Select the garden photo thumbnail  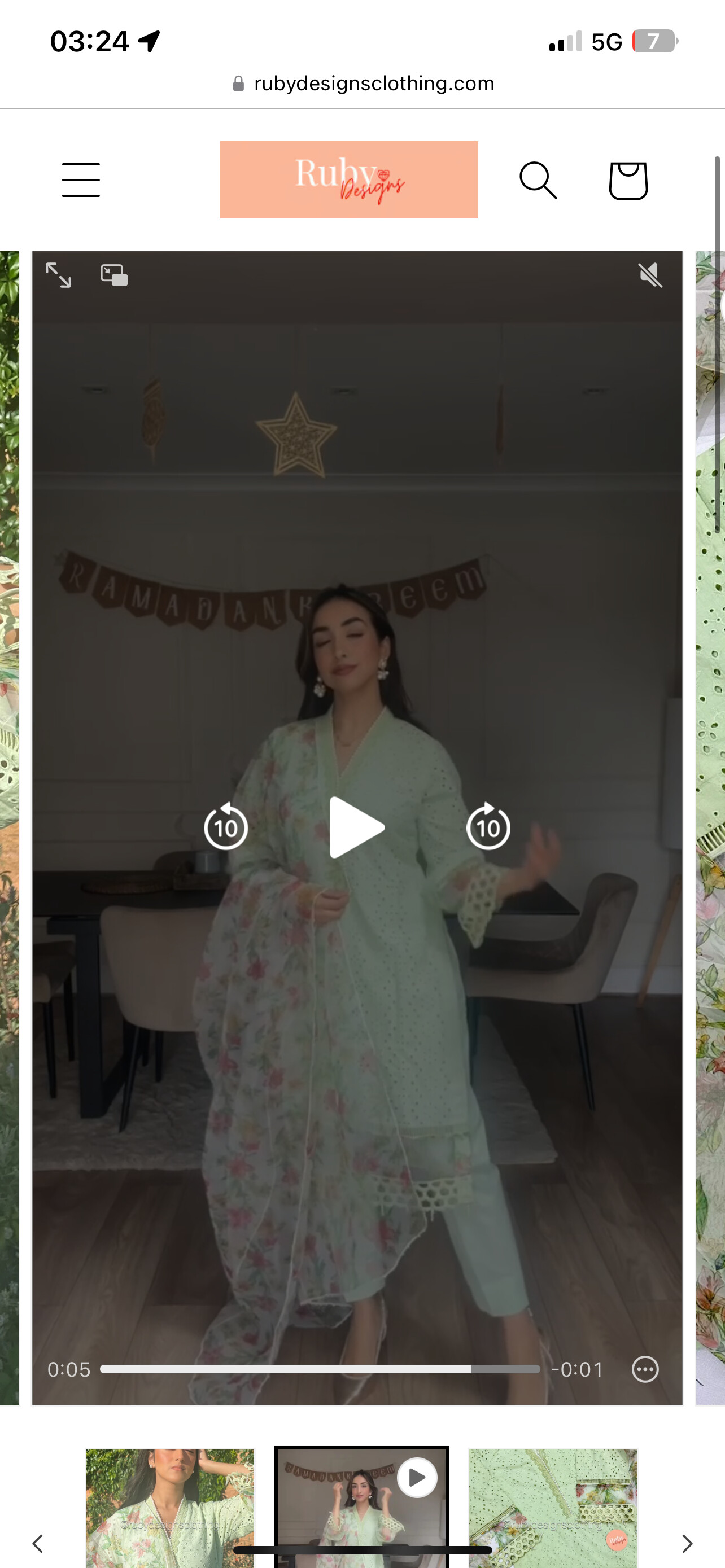tap(170, 1508)
